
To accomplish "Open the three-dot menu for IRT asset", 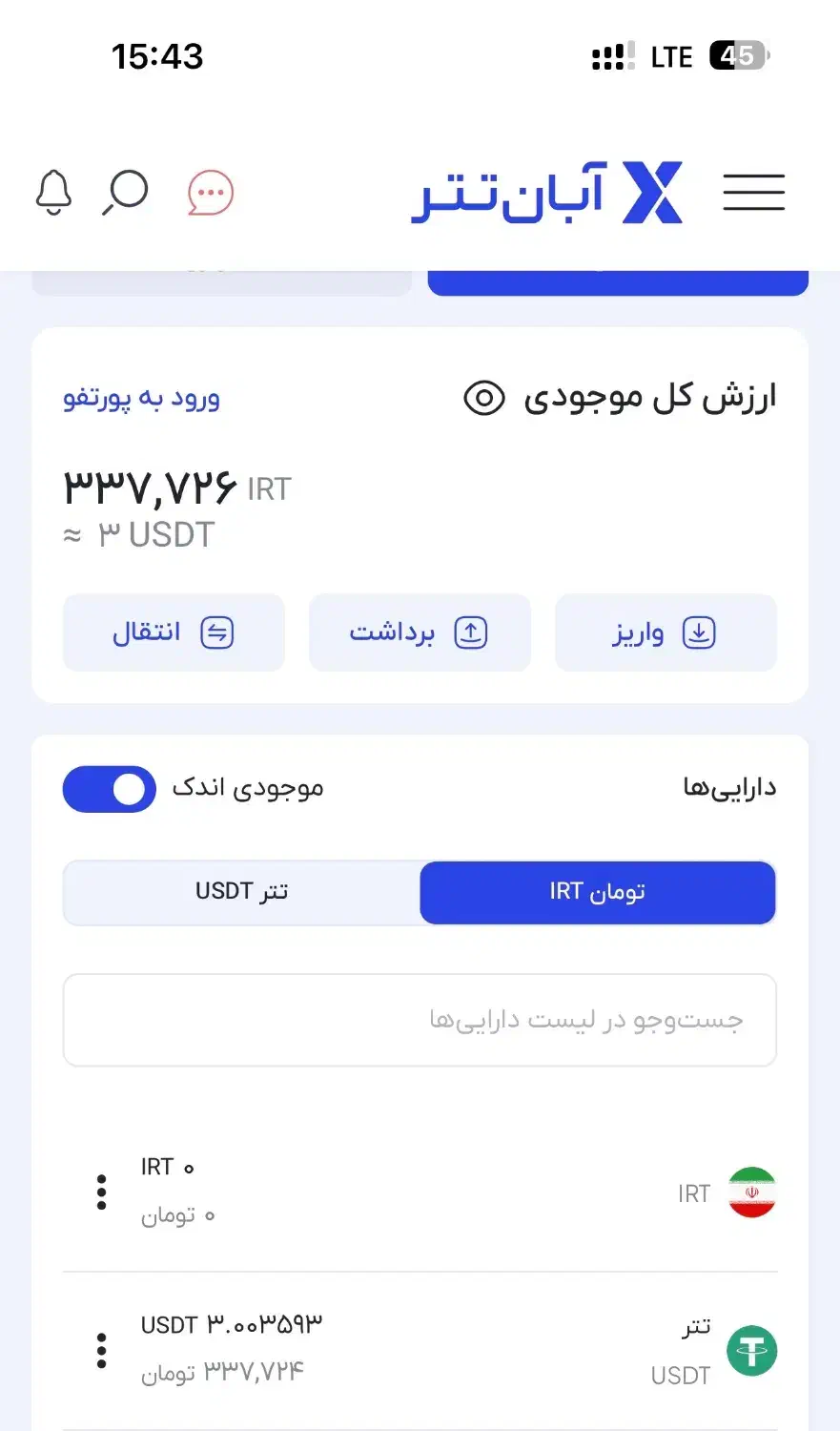I will (x=101, y=1192).
